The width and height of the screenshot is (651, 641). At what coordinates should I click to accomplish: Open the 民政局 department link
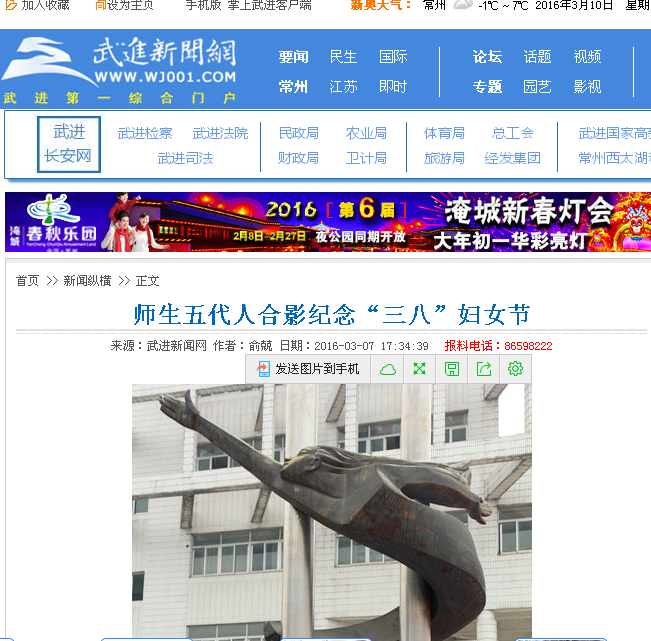click(x=298, y=133)
